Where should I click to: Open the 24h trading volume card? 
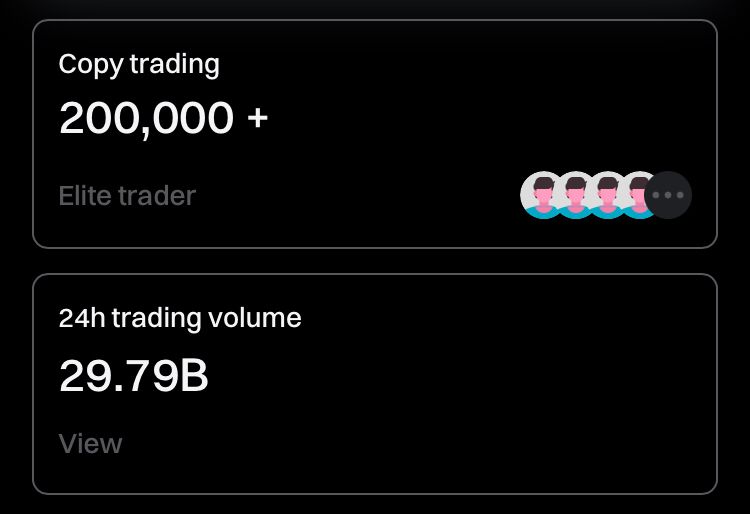(x=375, y=375)
